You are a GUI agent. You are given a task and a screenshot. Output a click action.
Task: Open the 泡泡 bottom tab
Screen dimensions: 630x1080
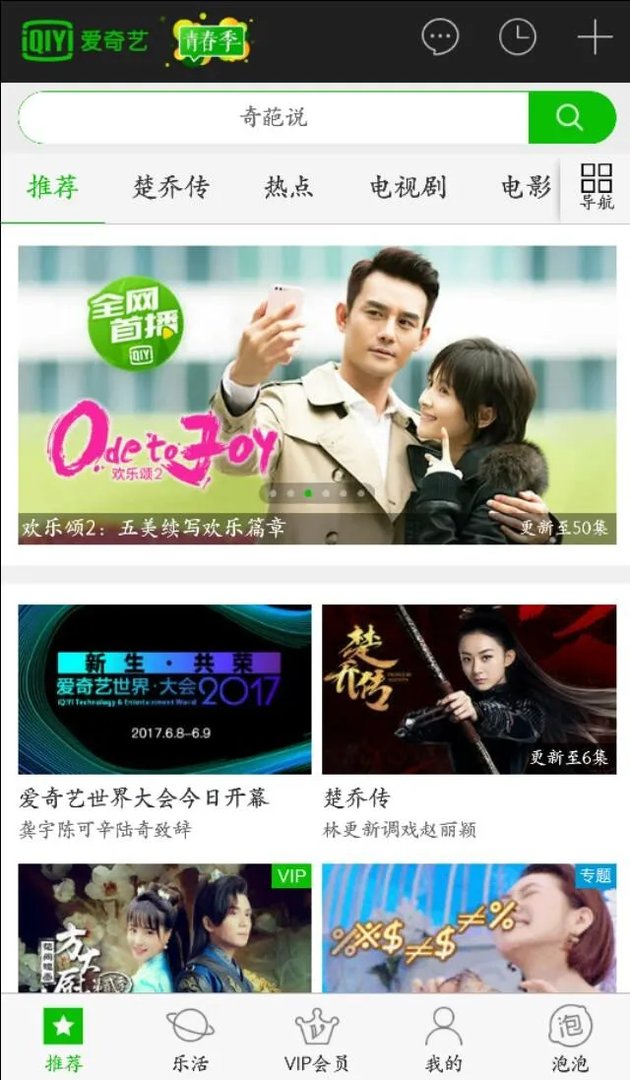pos(570,1040)
